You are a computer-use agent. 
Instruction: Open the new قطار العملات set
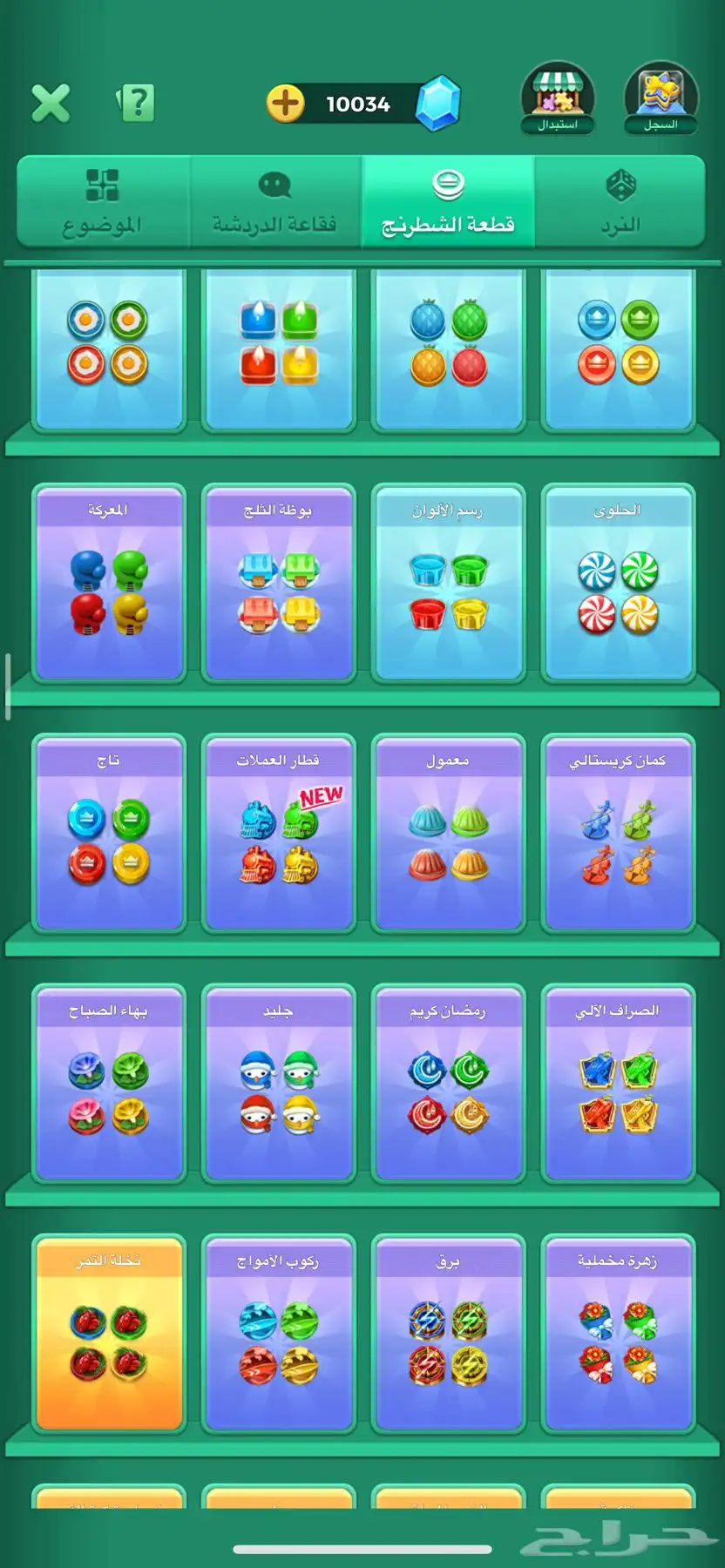(x=278, y=835)
